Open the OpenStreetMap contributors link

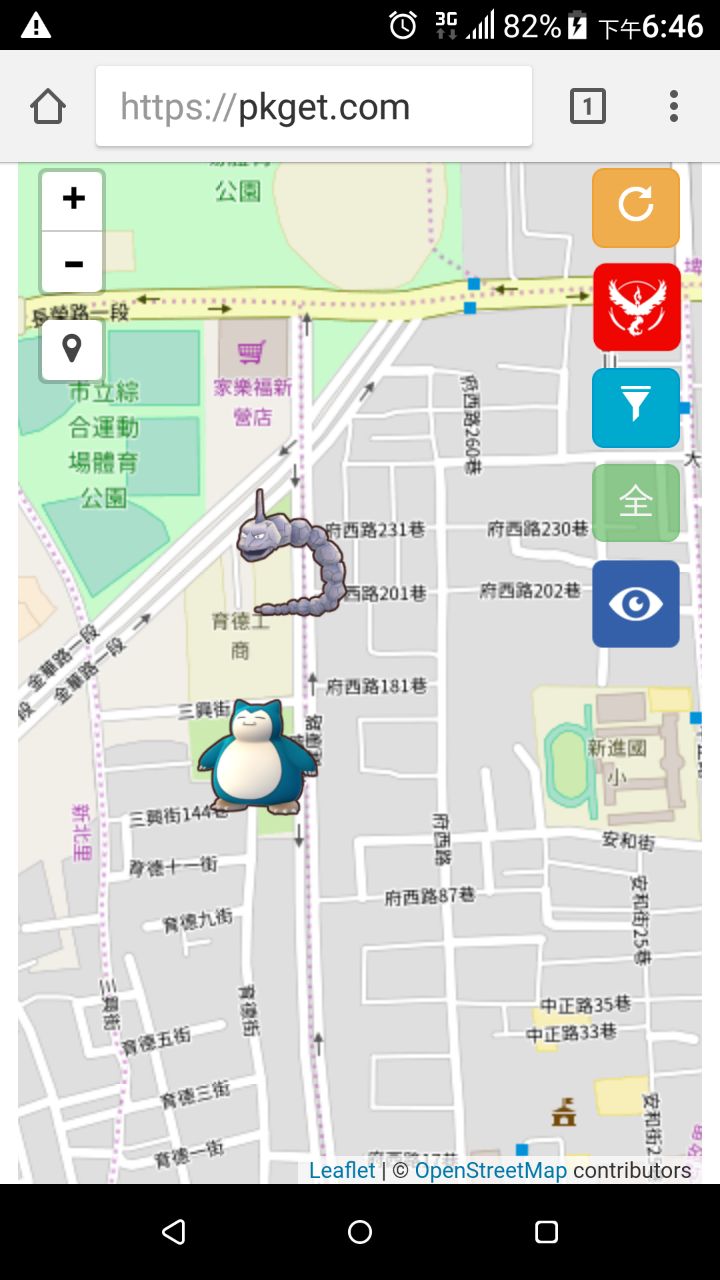point(490,1170)
